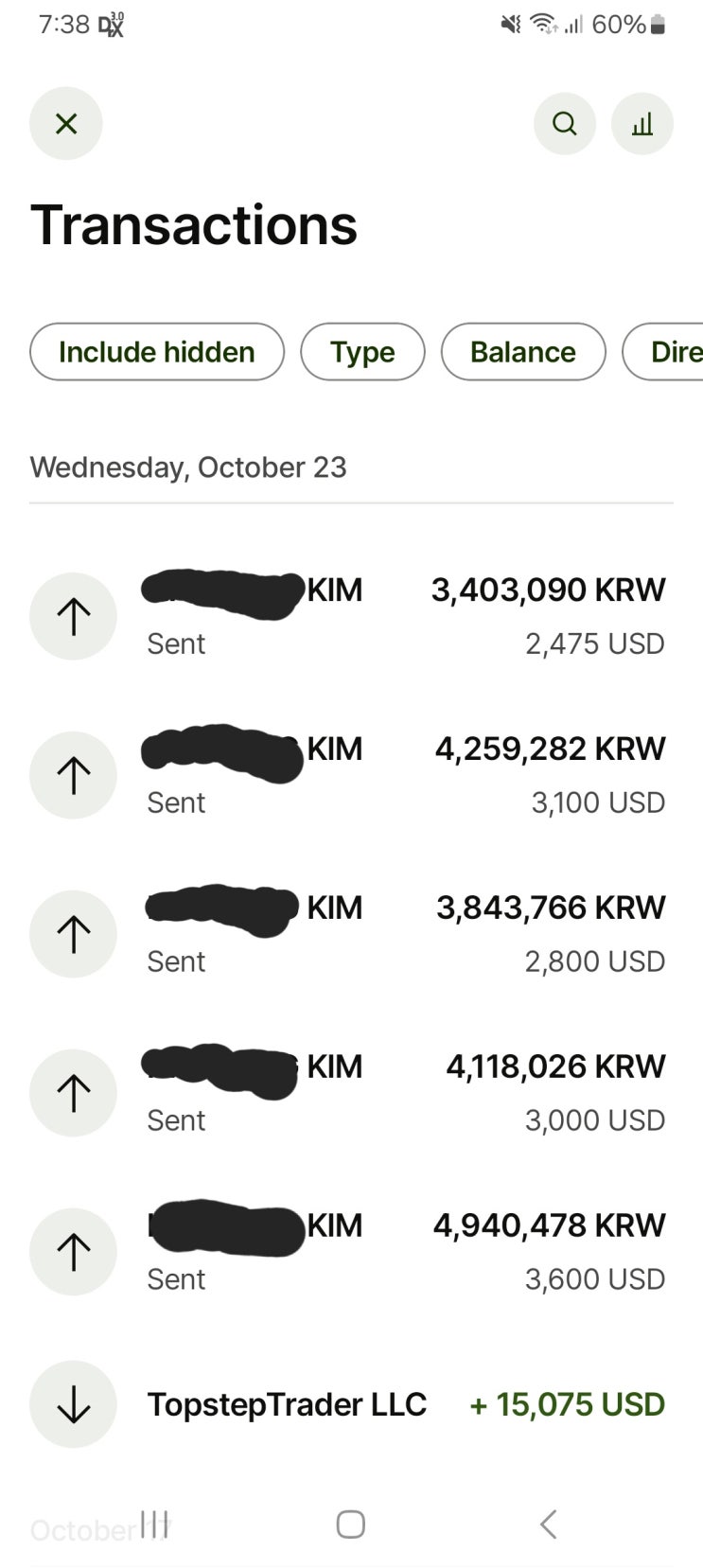
Task: Select the Balance filter chip
Action: coord(523,352)
